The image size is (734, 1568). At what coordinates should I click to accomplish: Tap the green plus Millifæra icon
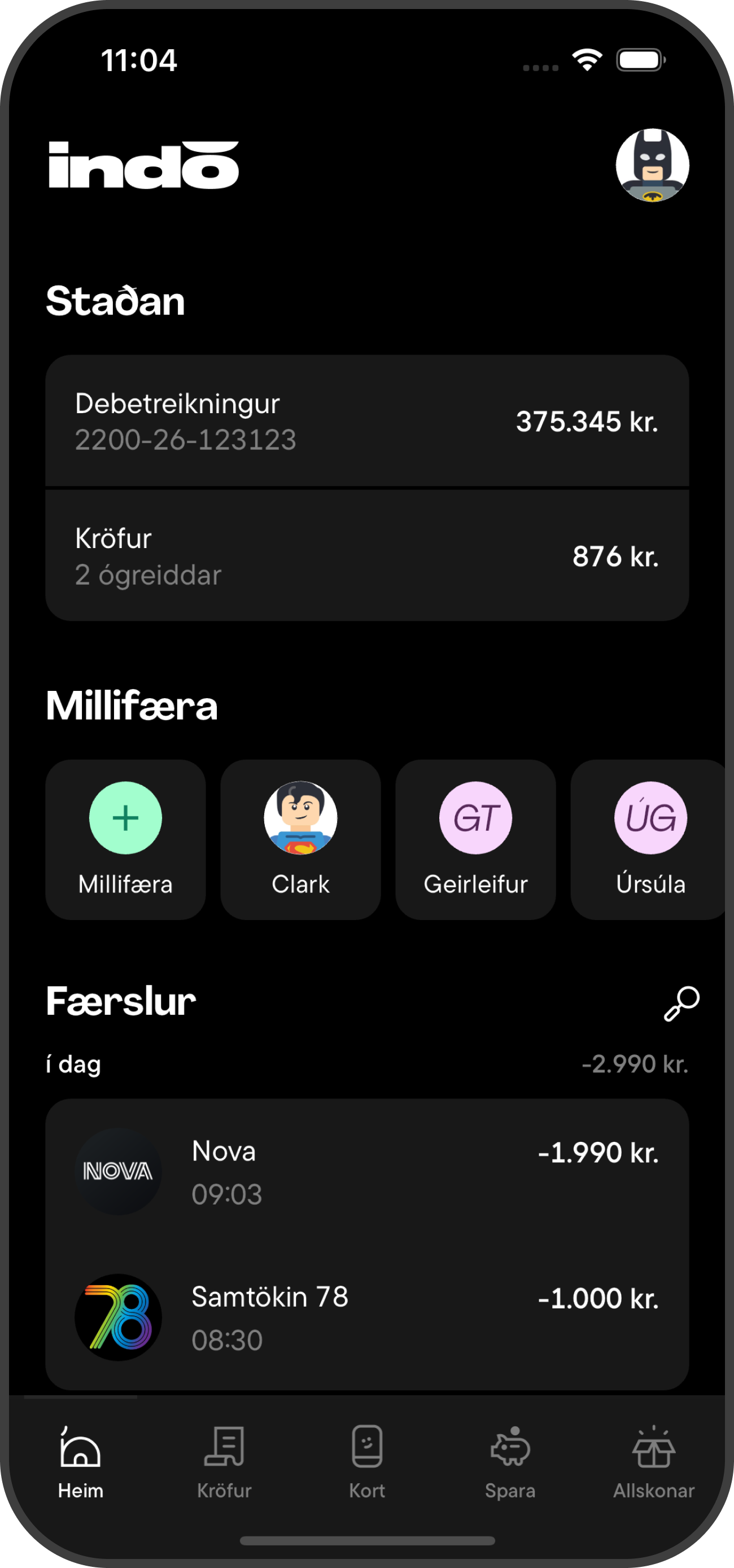click(x=125, y=818)
